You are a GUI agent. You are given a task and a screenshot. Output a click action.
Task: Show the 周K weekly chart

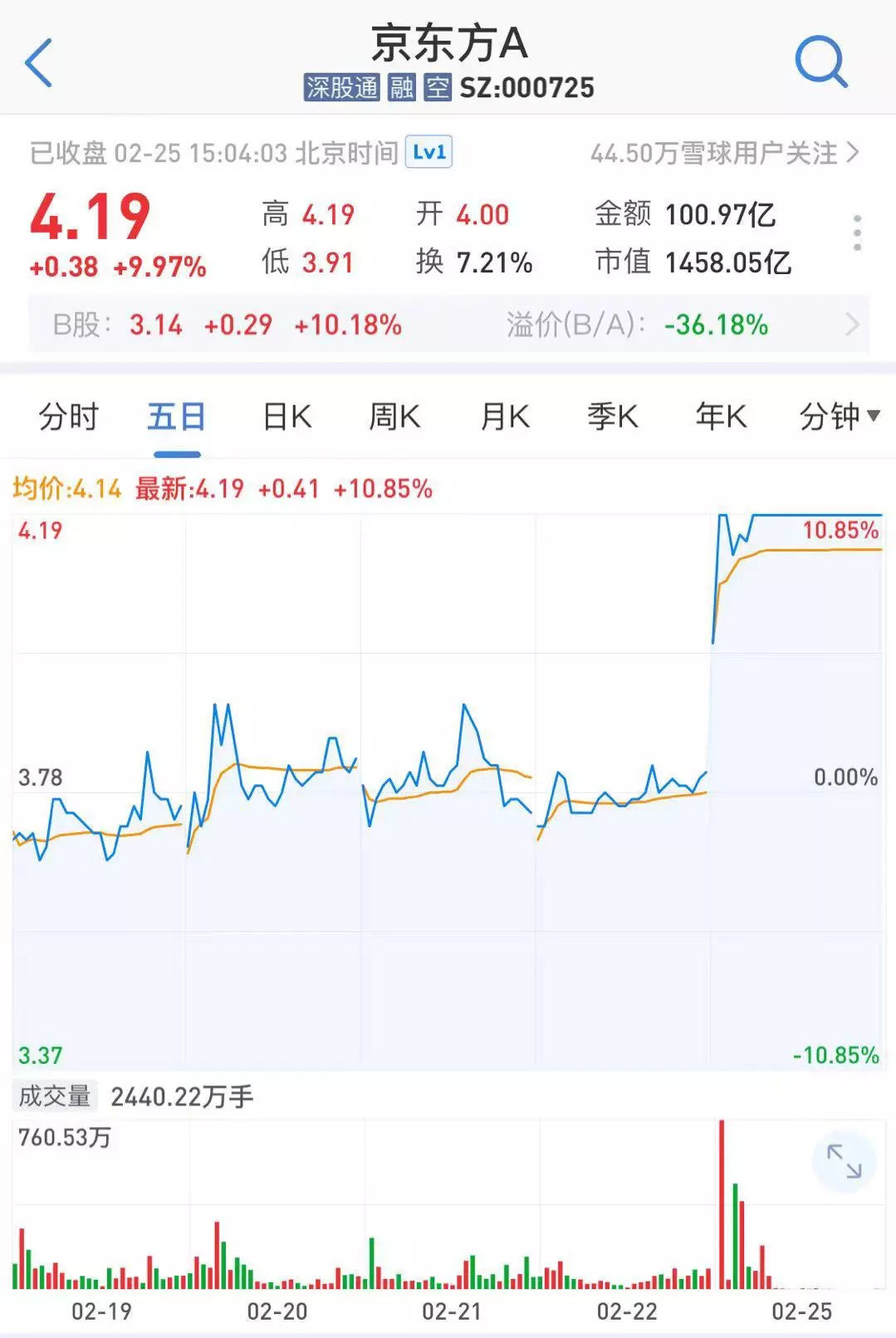394,416
